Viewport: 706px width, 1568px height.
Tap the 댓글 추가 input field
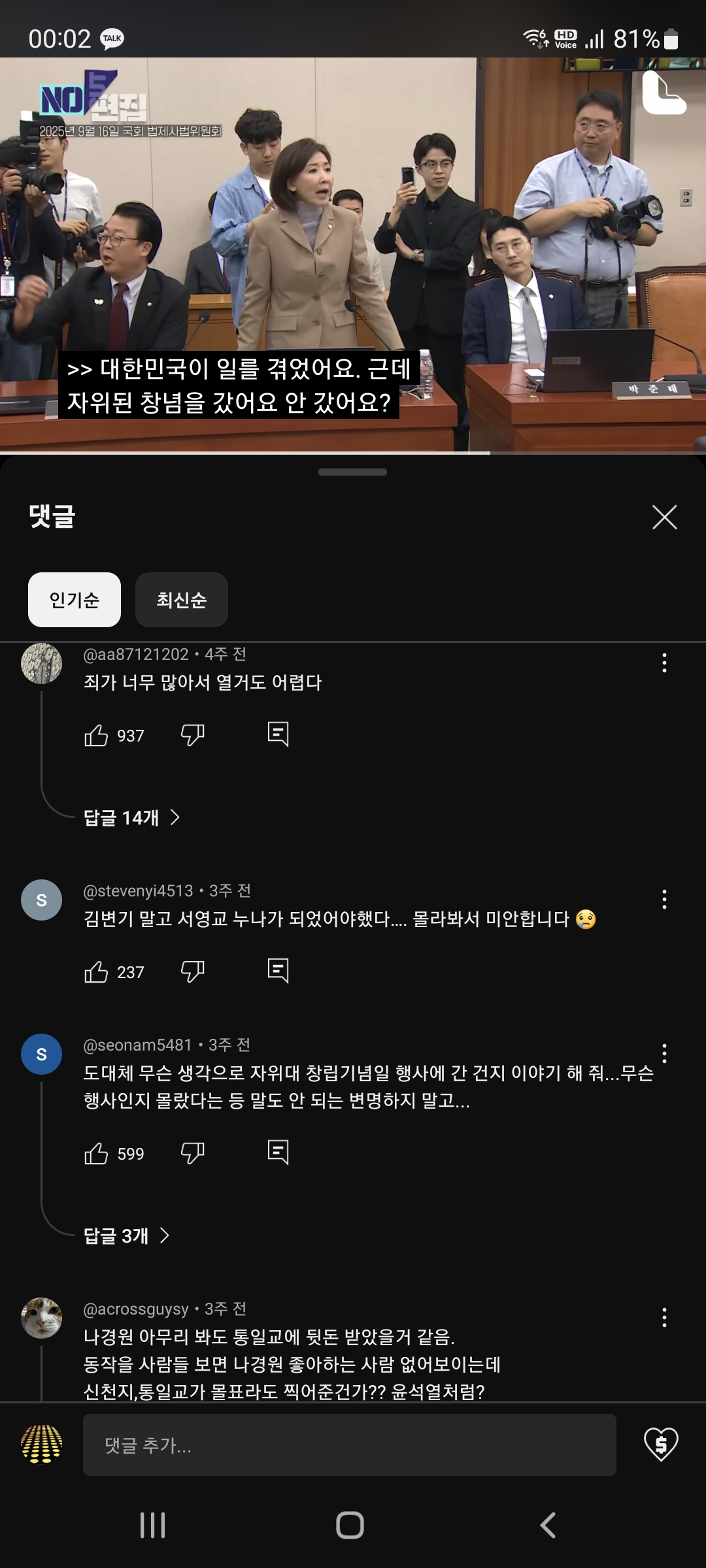[x=349, y=1445]
